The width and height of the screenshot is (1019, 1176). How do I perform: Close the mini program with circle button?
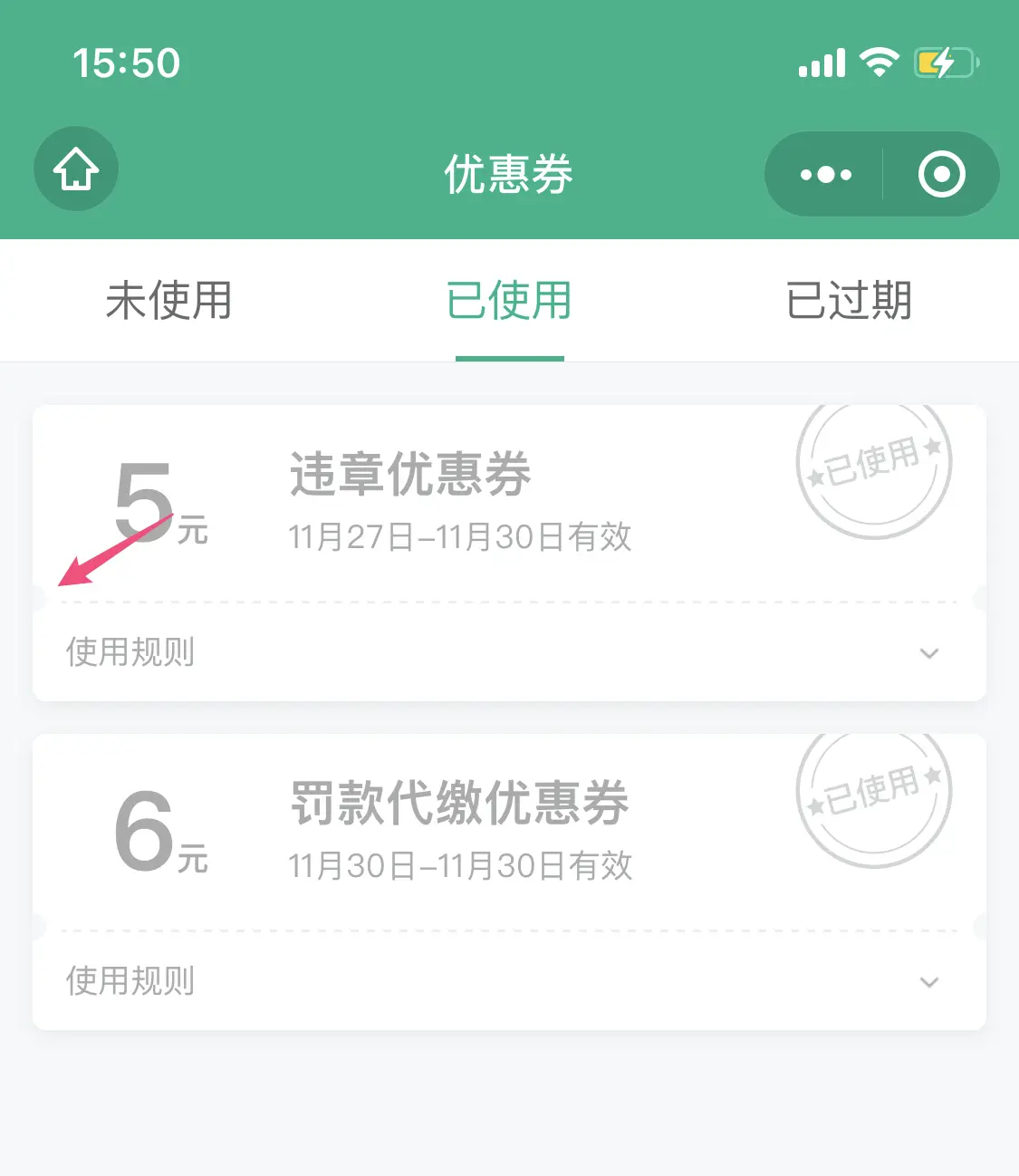(941, 174)
